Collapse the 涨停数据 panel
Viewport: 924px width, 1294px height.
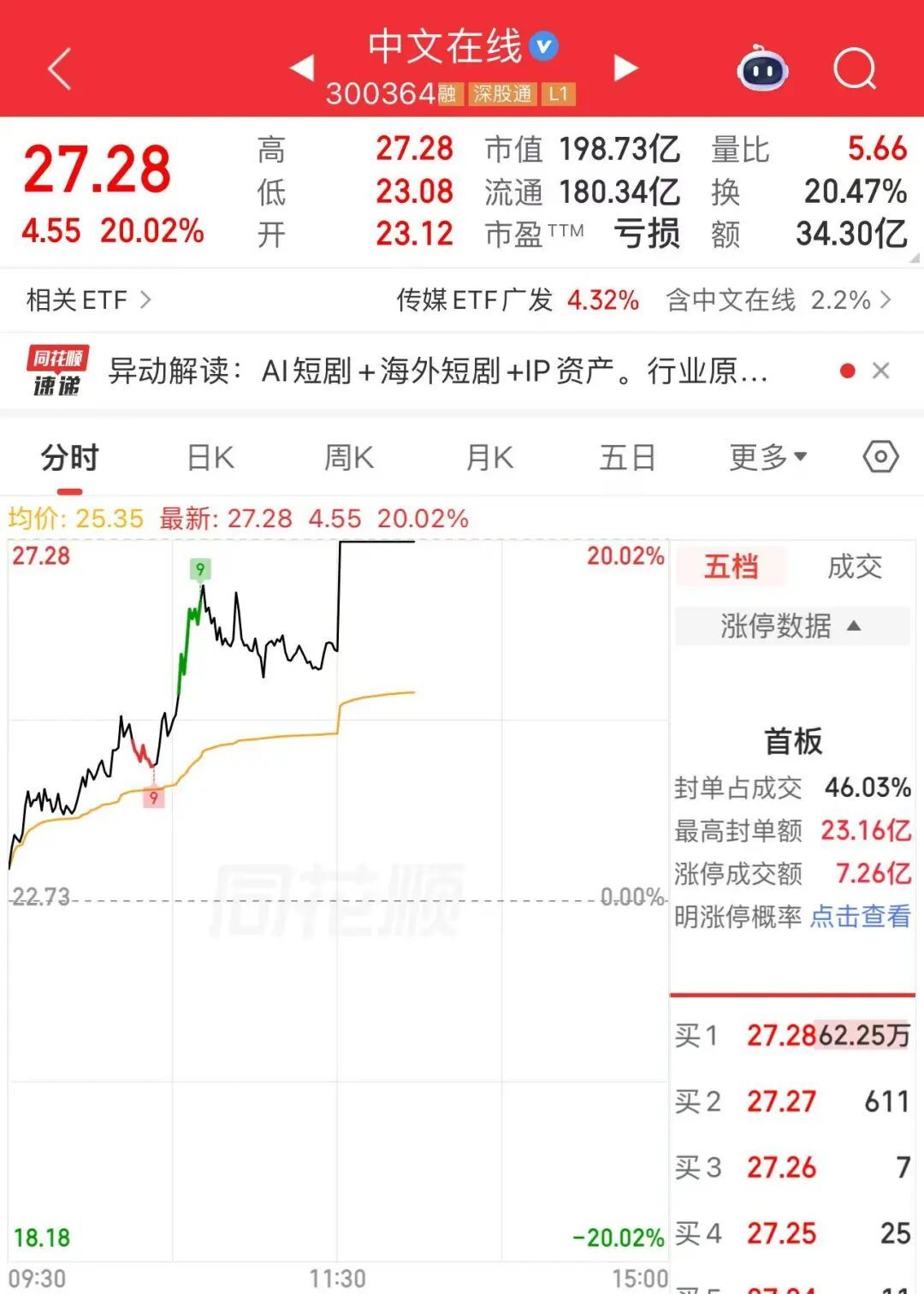(792, 626)
